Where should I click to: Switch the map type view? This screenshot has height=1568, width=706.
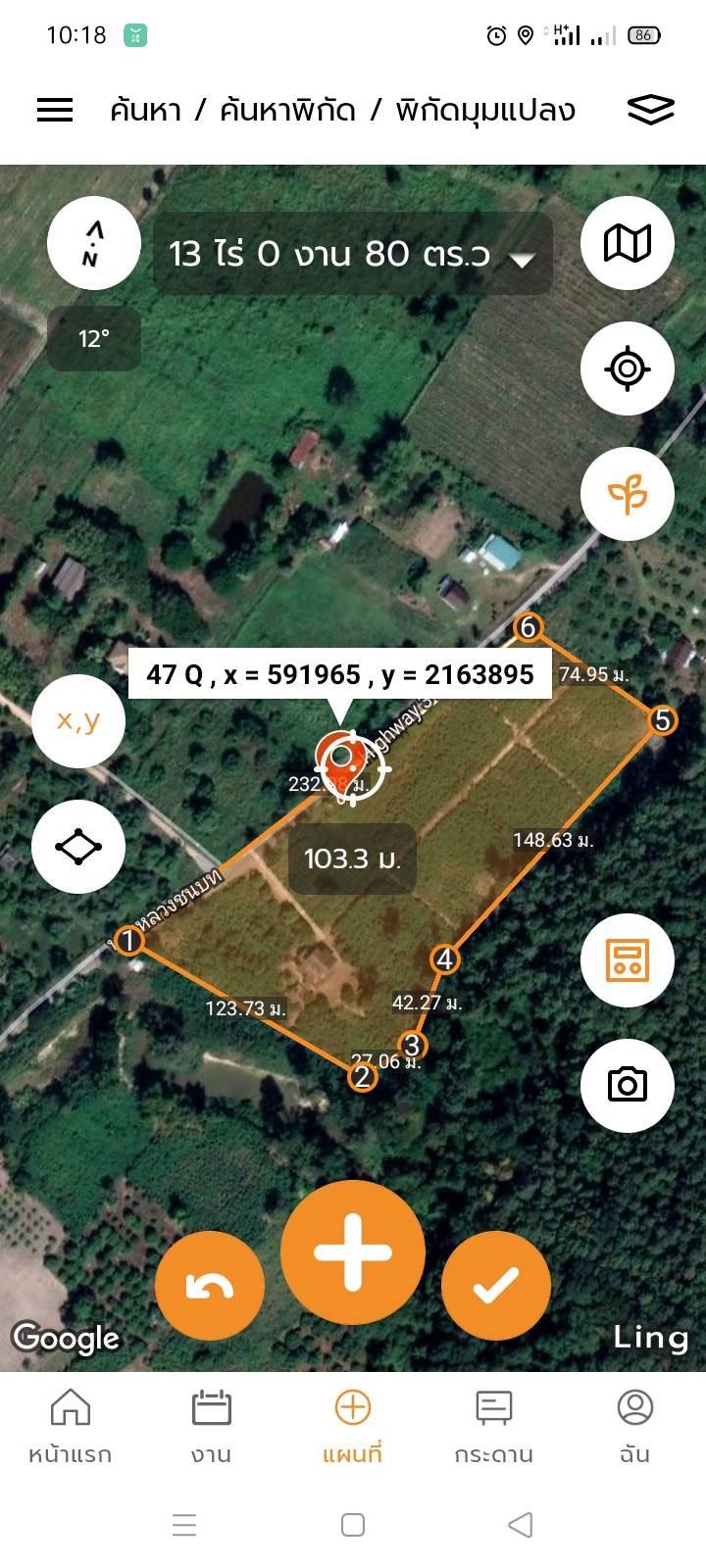[628, 243]
